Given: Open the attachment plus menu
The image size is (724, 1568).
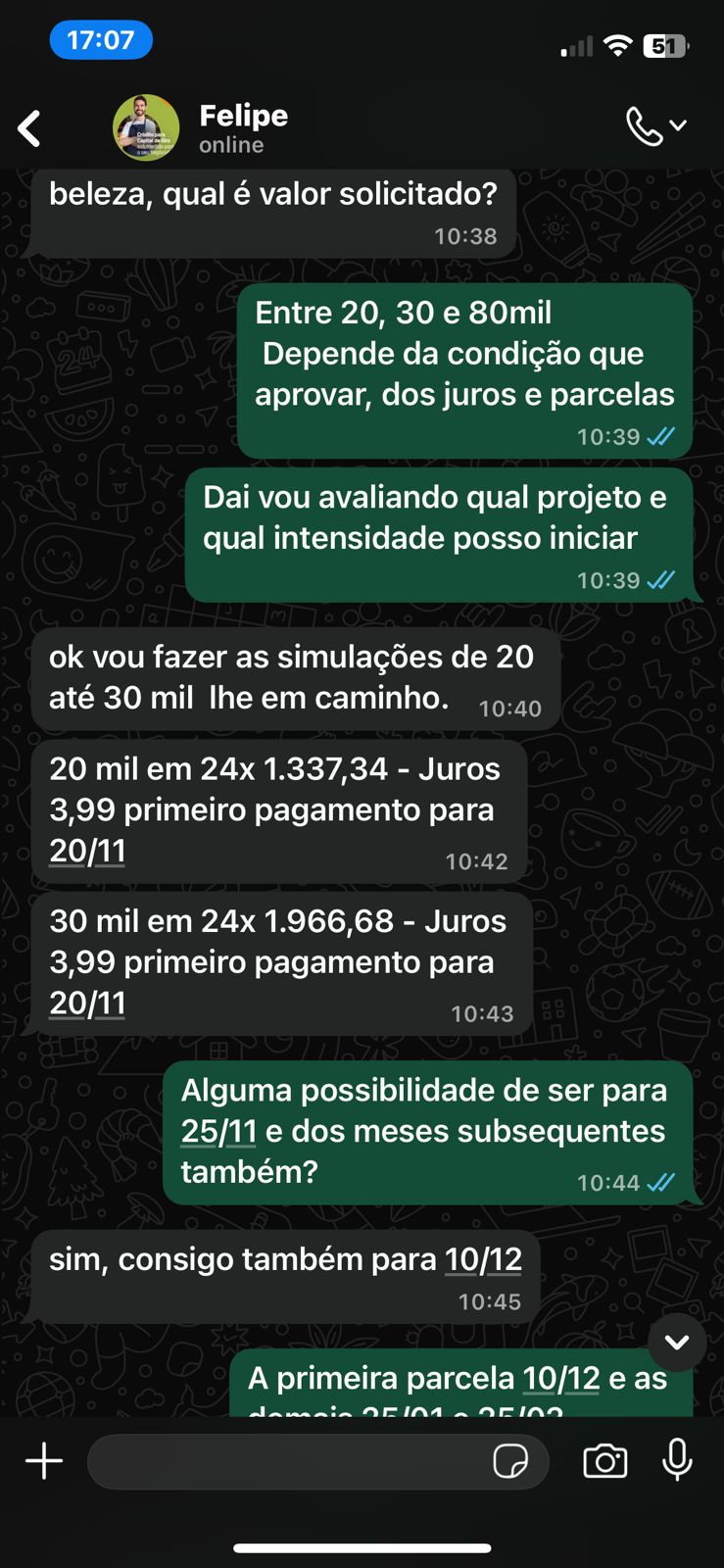Looking at the screenshot, I should click(x=44, y=1461).
